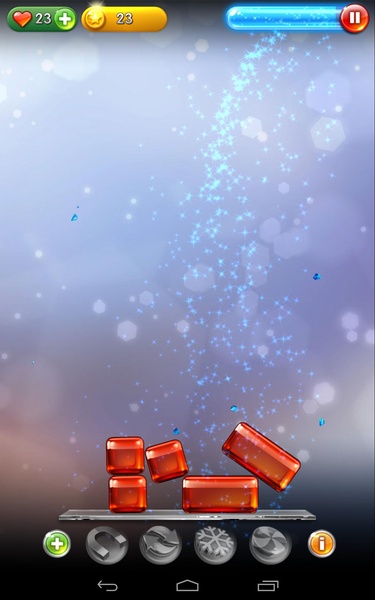Open the coin counter with the star
This screenshot has height=600, width=375.
coord(124,19)
